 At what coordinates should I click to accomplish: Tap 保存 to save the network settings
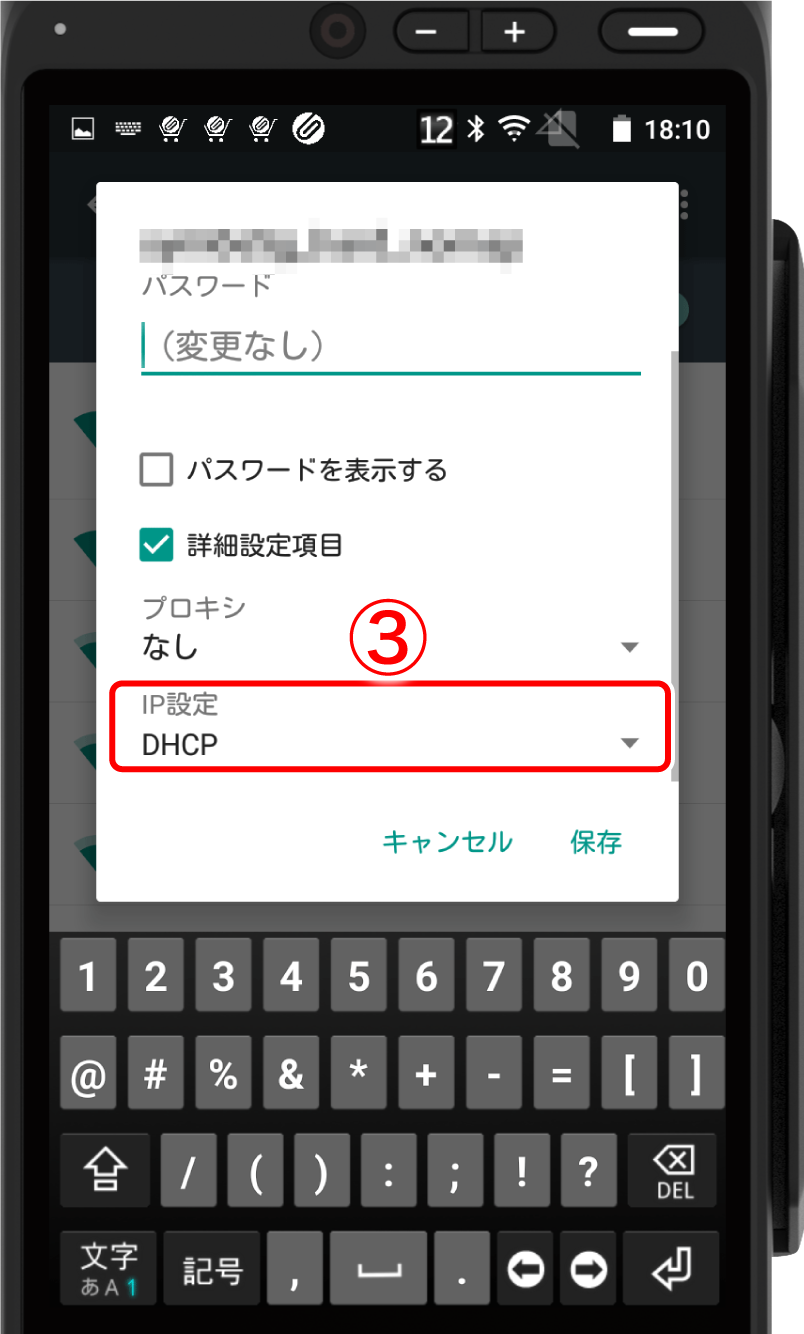(596, 842)
